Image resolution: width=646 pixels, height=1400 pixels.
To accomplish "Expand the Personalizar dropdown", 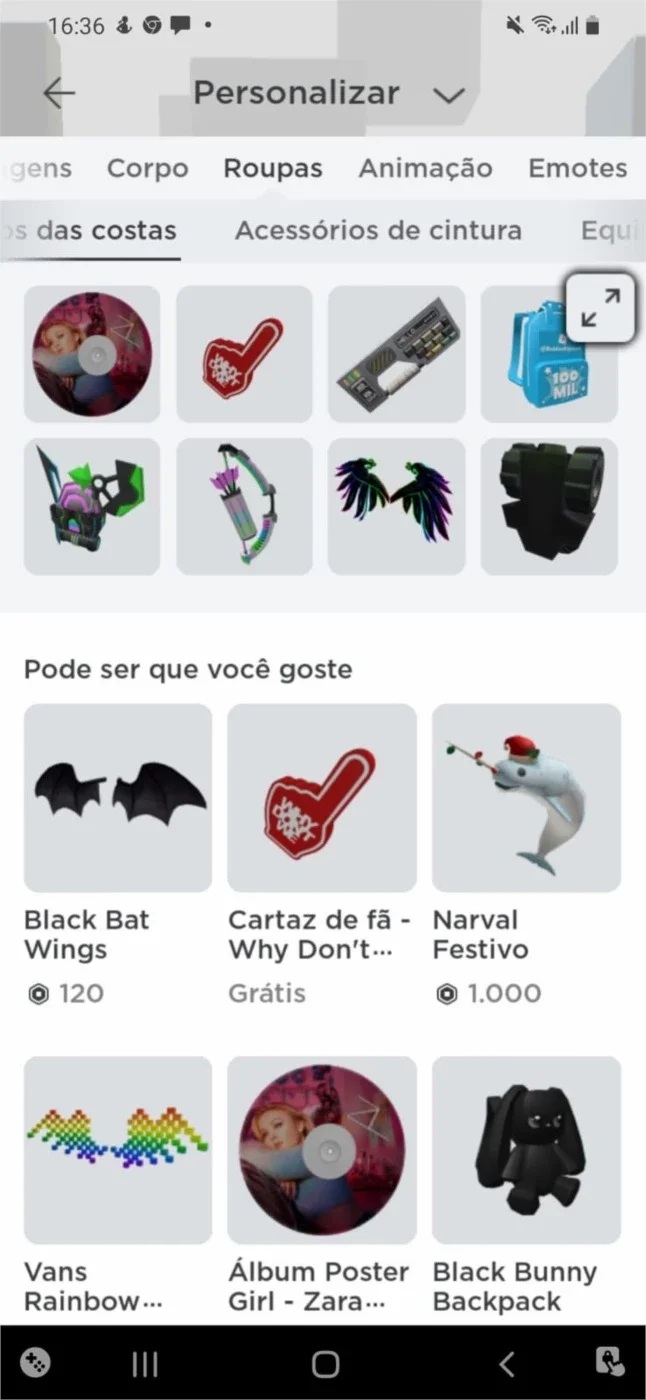I will pyautogui.click(x=450, y=95).
